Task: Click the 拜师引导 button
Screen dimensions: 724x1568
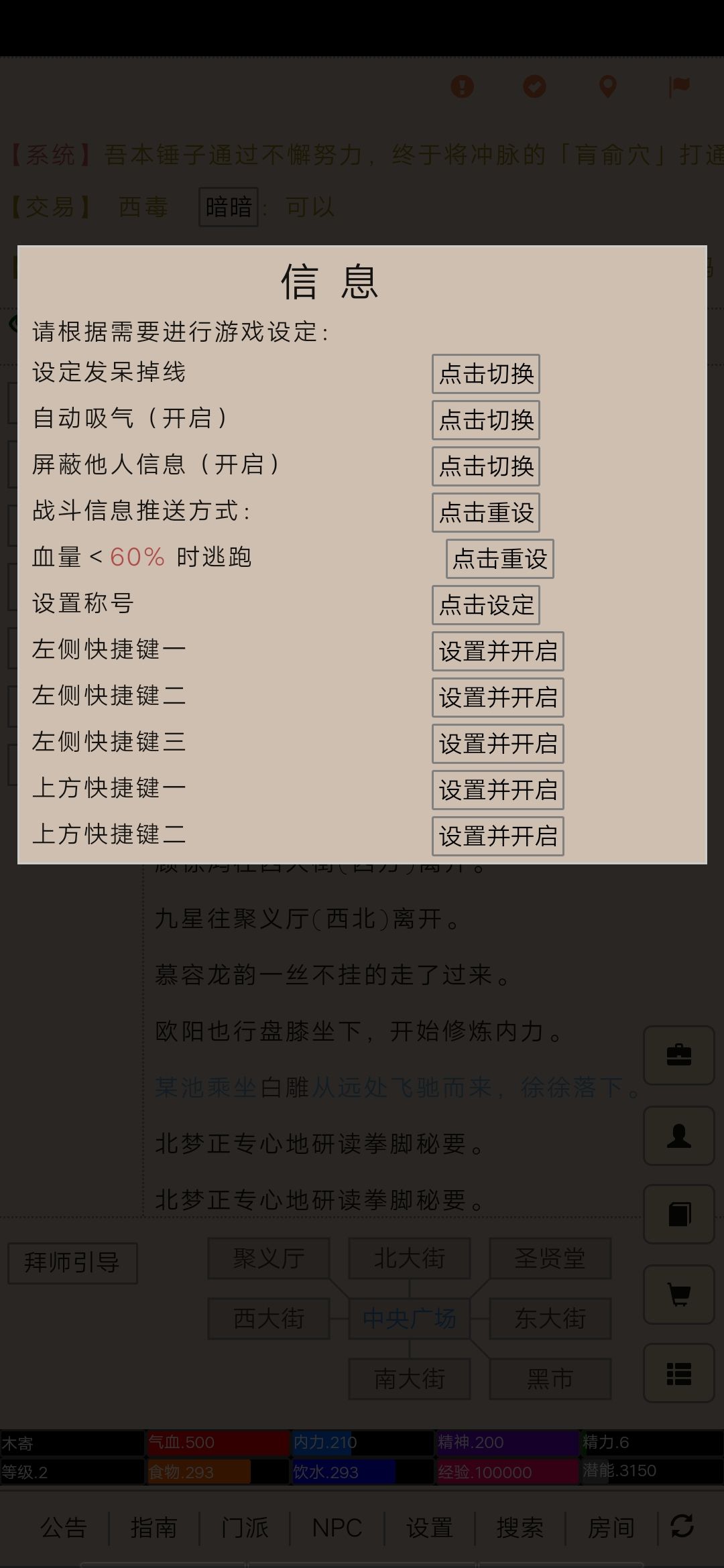Action: 72,1262
